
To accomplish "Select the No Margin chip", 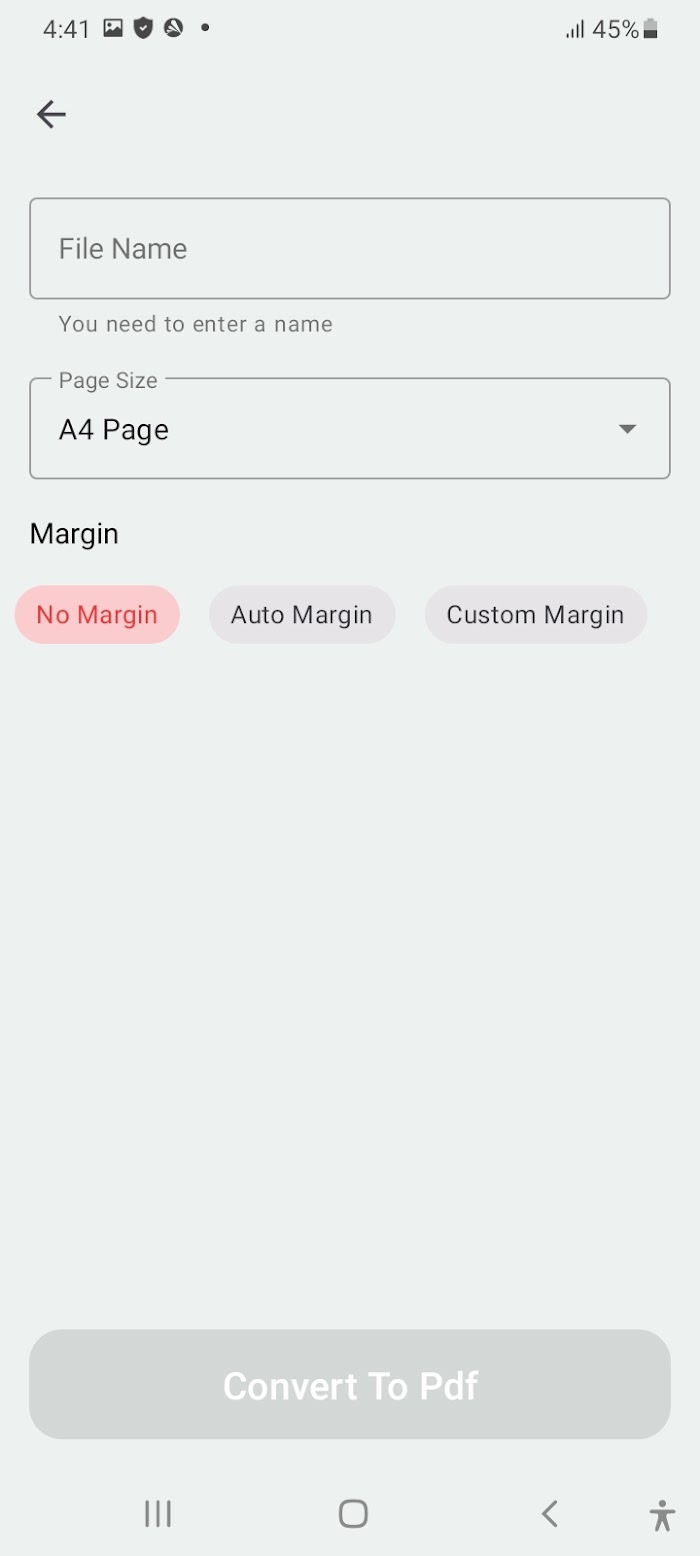I will 97,614.
